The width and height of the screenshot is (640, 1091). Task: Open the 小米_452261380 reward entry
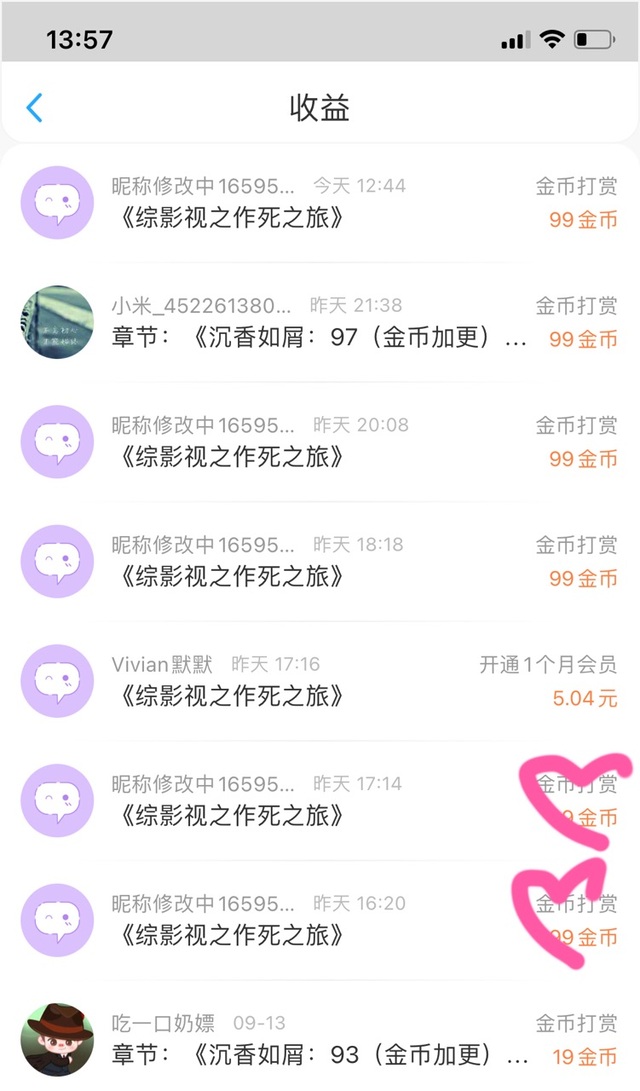point(320,322)
